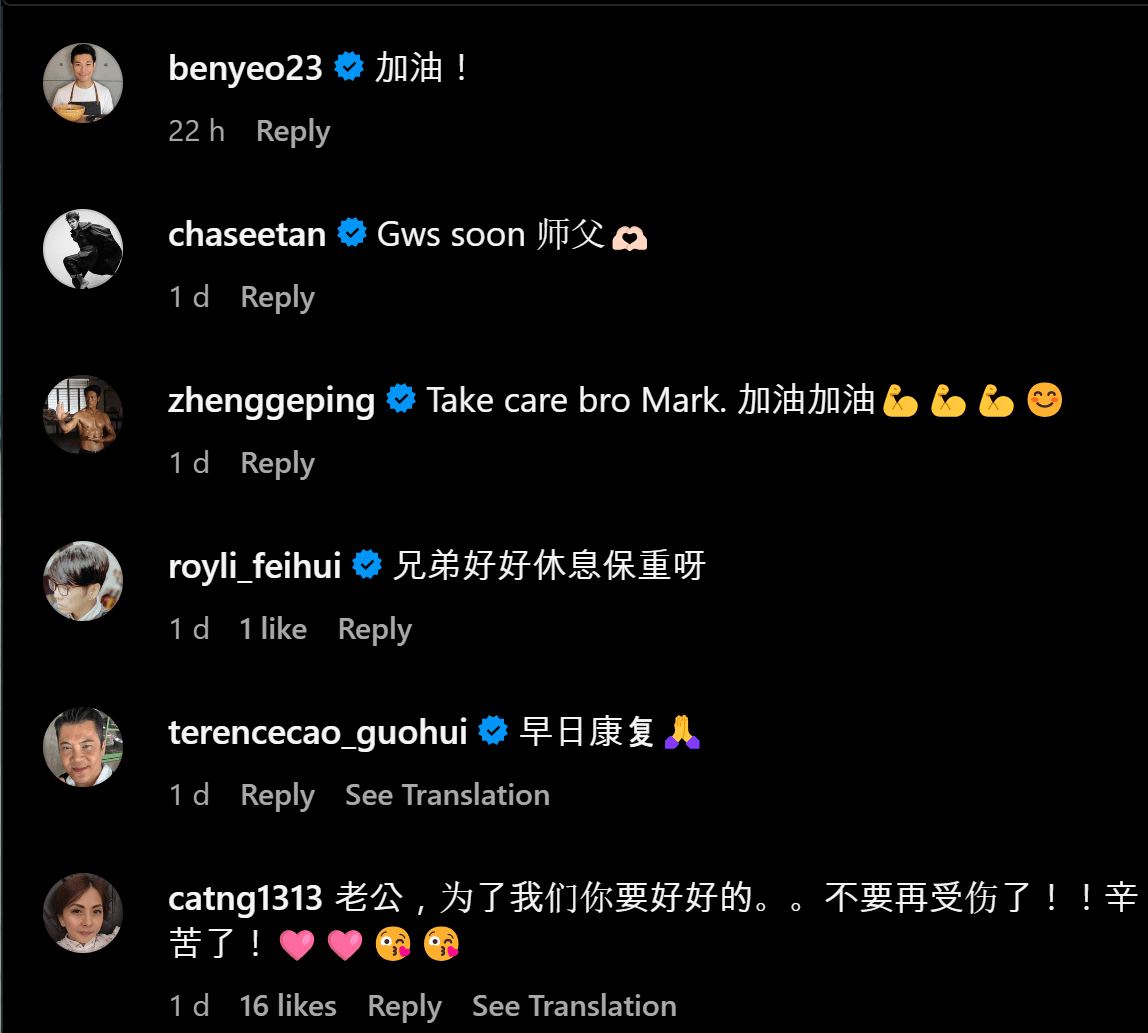Reply to chaseetan's comment
This screenshot has width=1148, height=1033.
(277, 297)
